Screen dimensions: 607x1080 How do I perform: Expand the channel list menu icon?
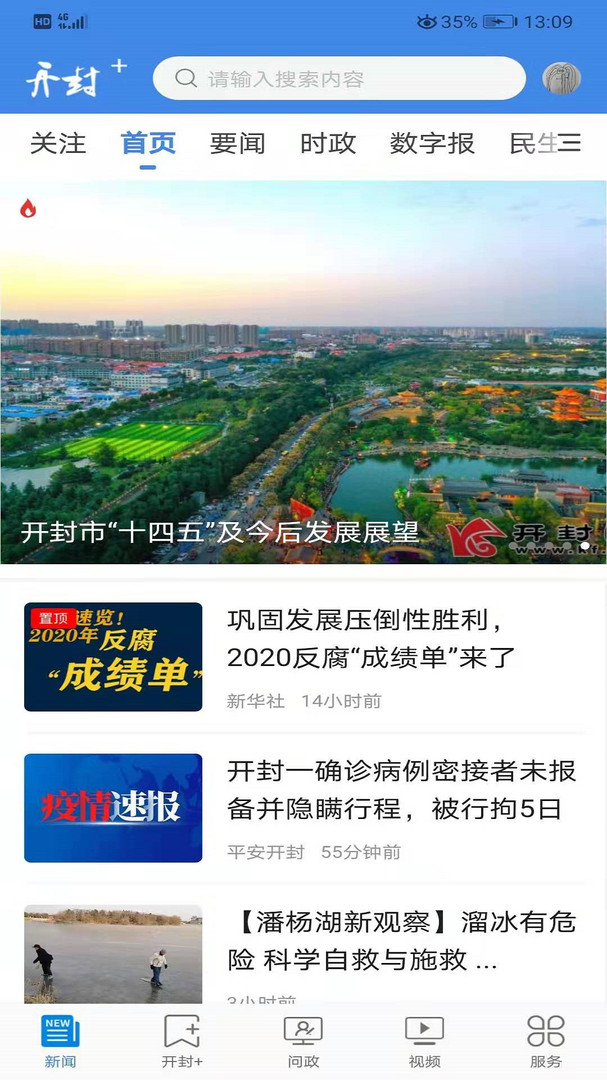click(x=570, y=144)
